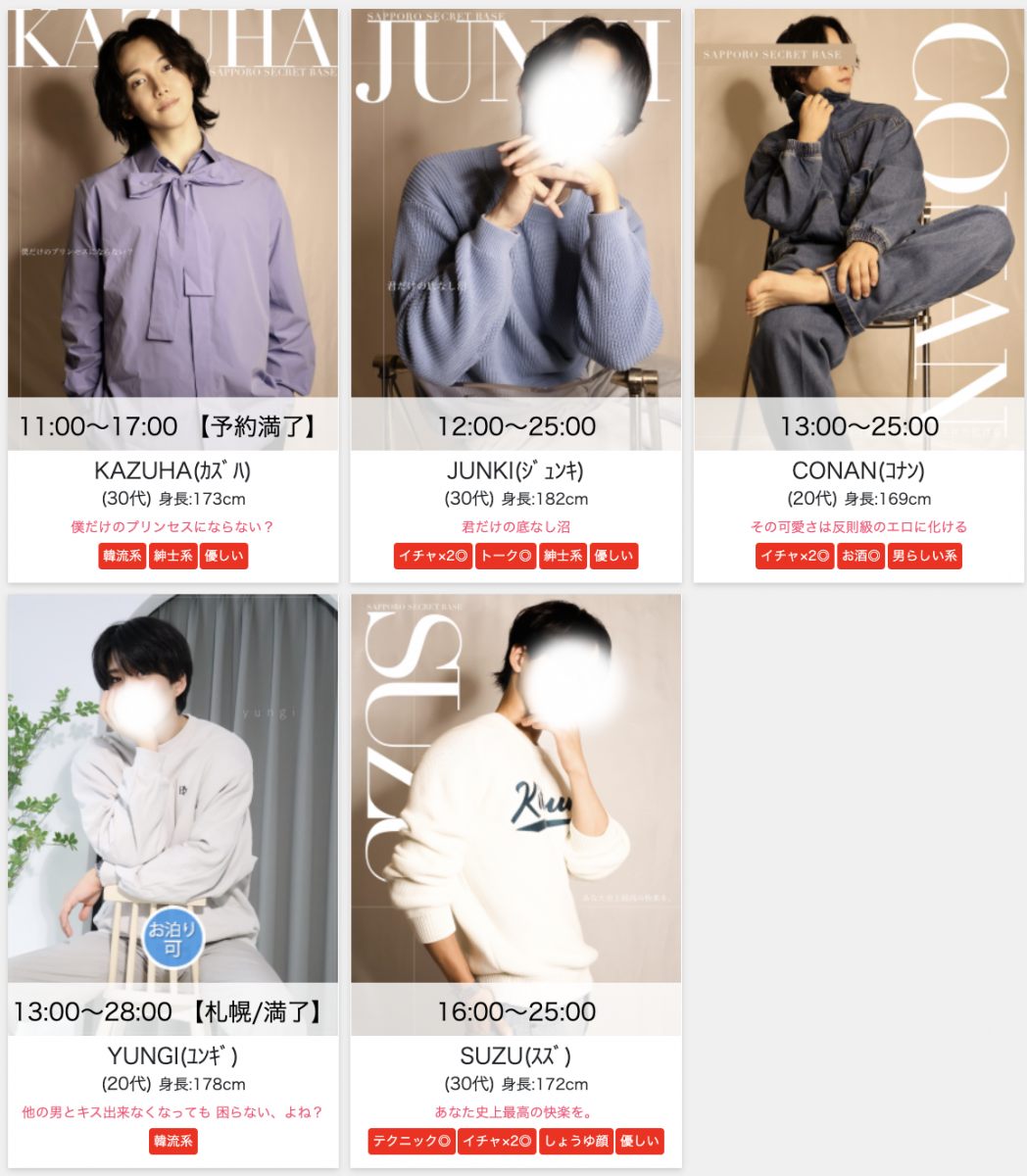Tap the しょうゆ顔 tag under SUZU

(576, 1142)
